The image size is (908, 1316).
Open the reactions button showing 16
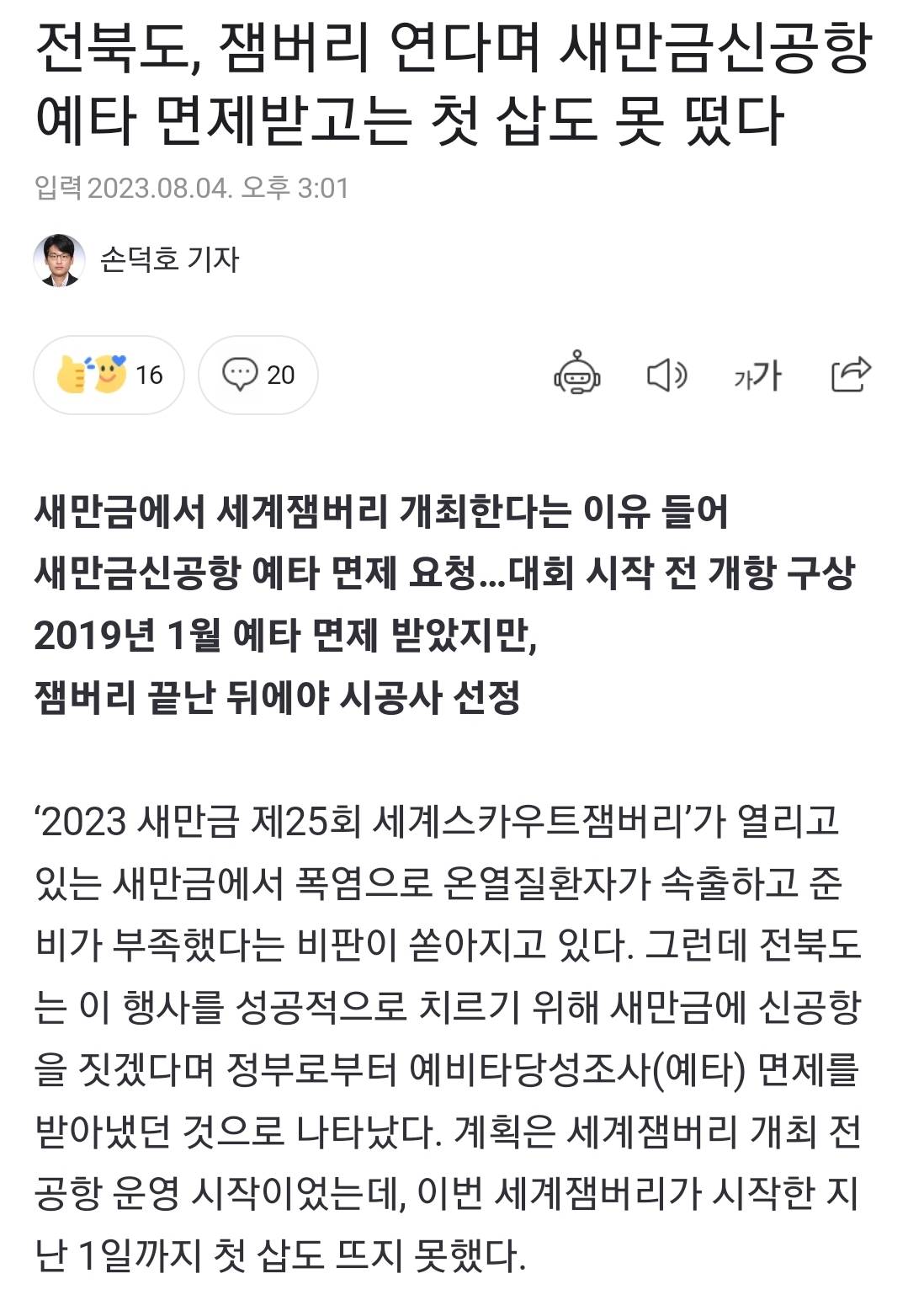tap(109, 375)
